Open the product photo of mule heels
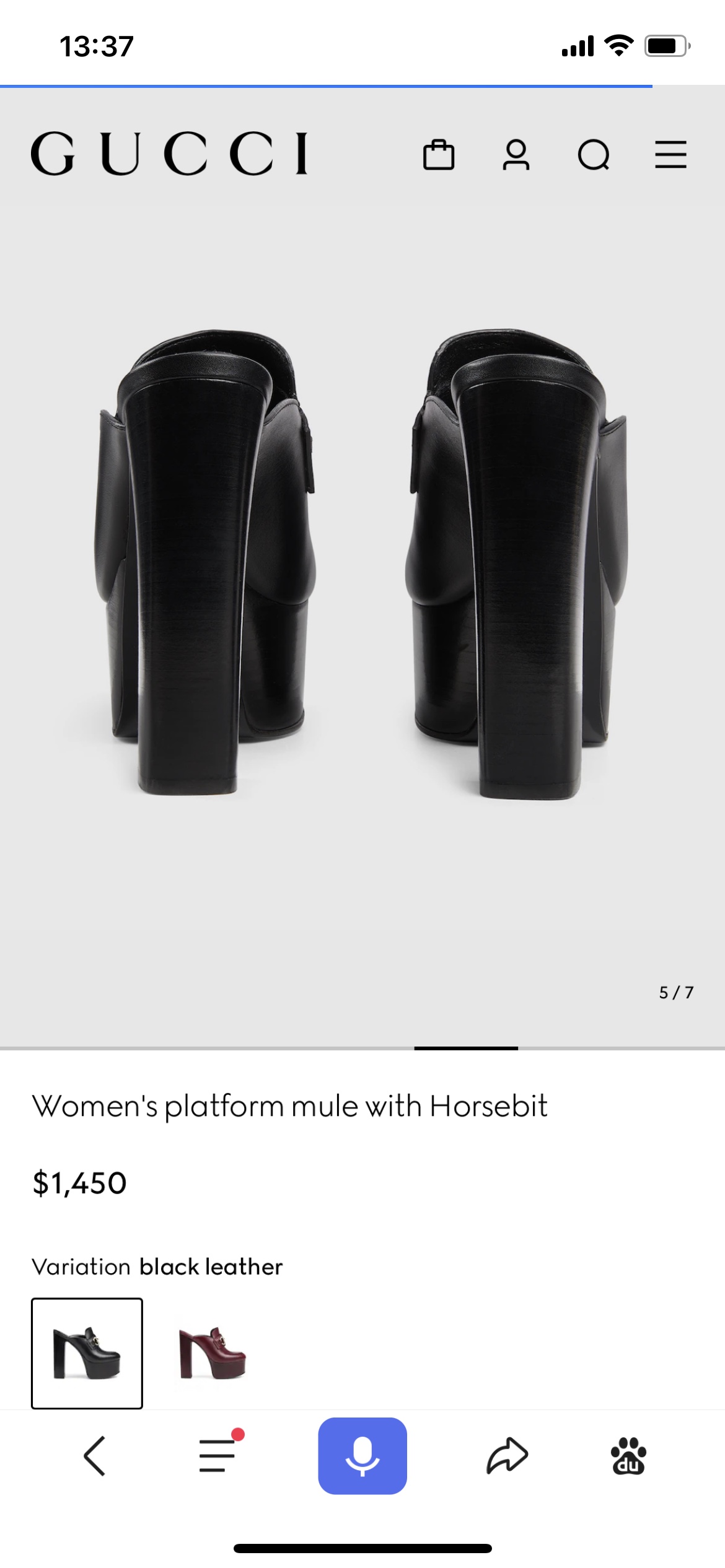 click(362, 564)
